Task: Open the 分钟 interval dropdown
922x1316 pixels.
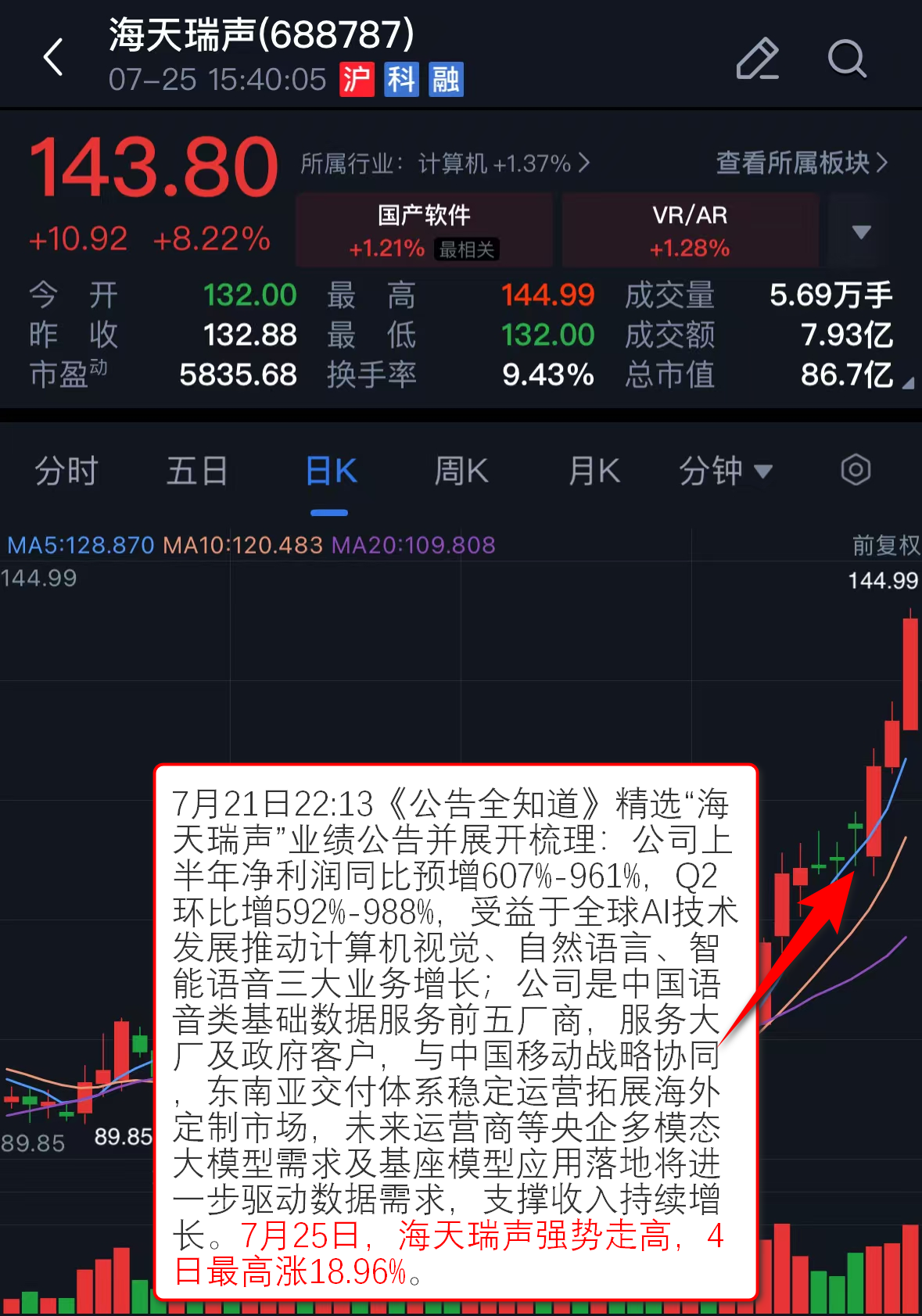Action: (x=725, y=472)
